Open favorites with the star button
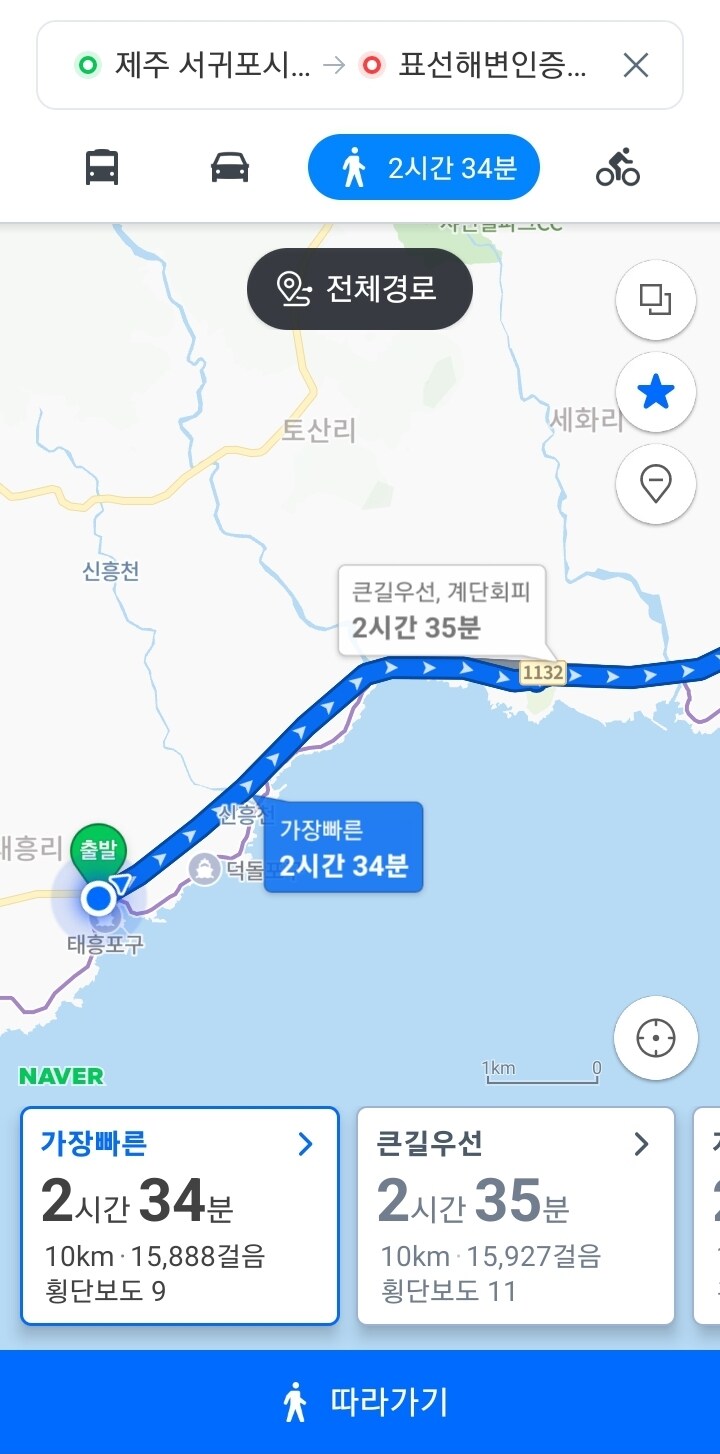This screenshot has width=720, height=1454. 656,393
